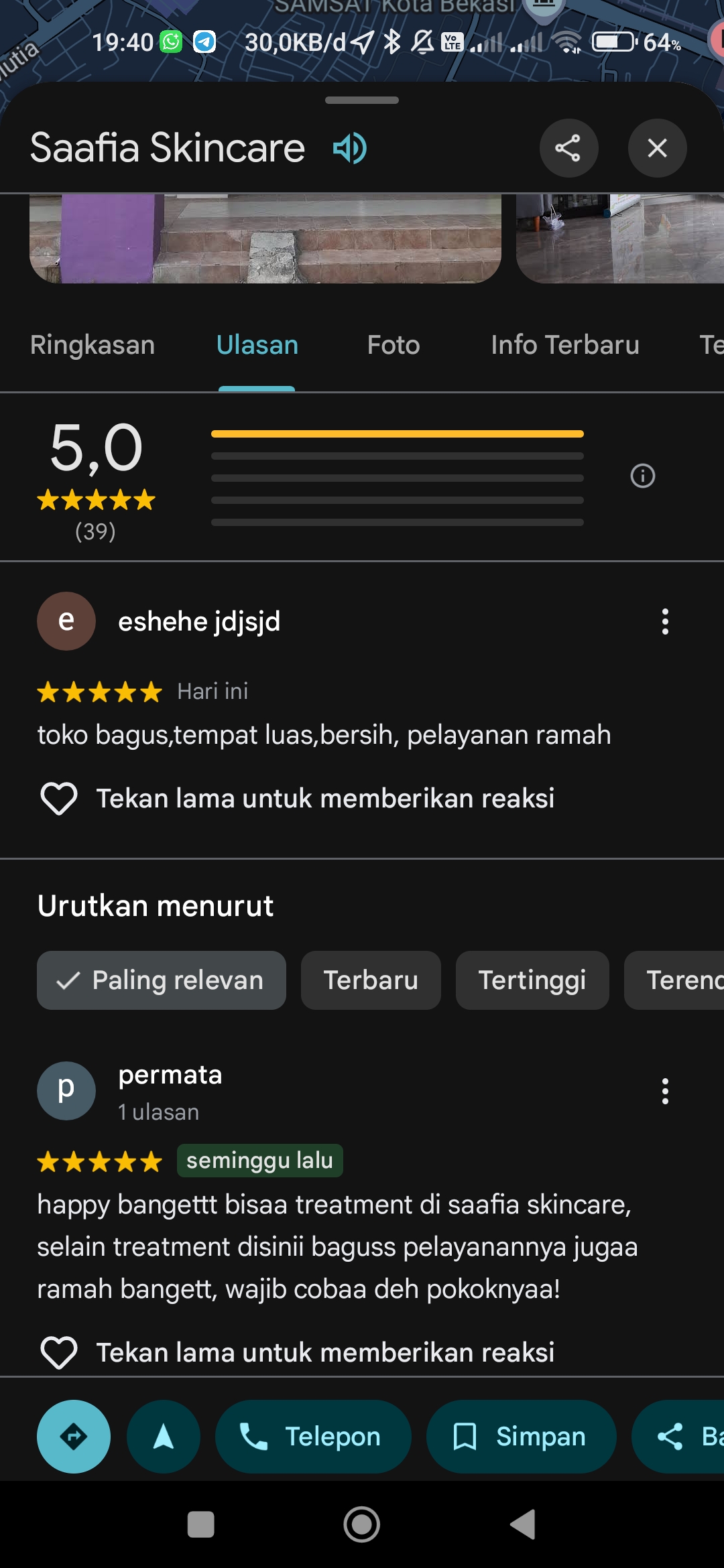Image resolution: width=724 pixels, height=1568 pixels.
Task: Sort reviews by Tertinggi
Action: (x=532, y=980)
